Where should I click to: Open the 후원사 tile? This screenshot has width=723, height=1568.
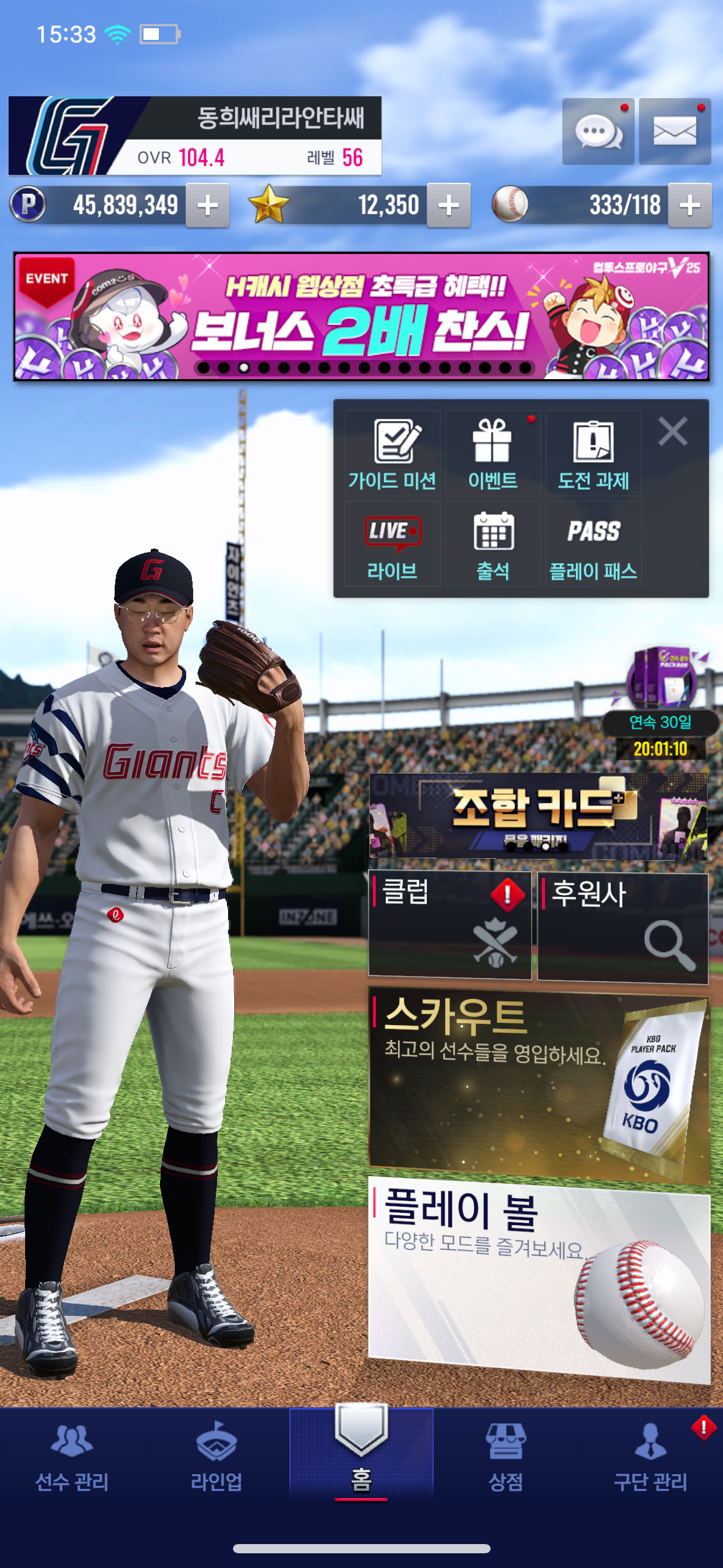pos(622,928)
